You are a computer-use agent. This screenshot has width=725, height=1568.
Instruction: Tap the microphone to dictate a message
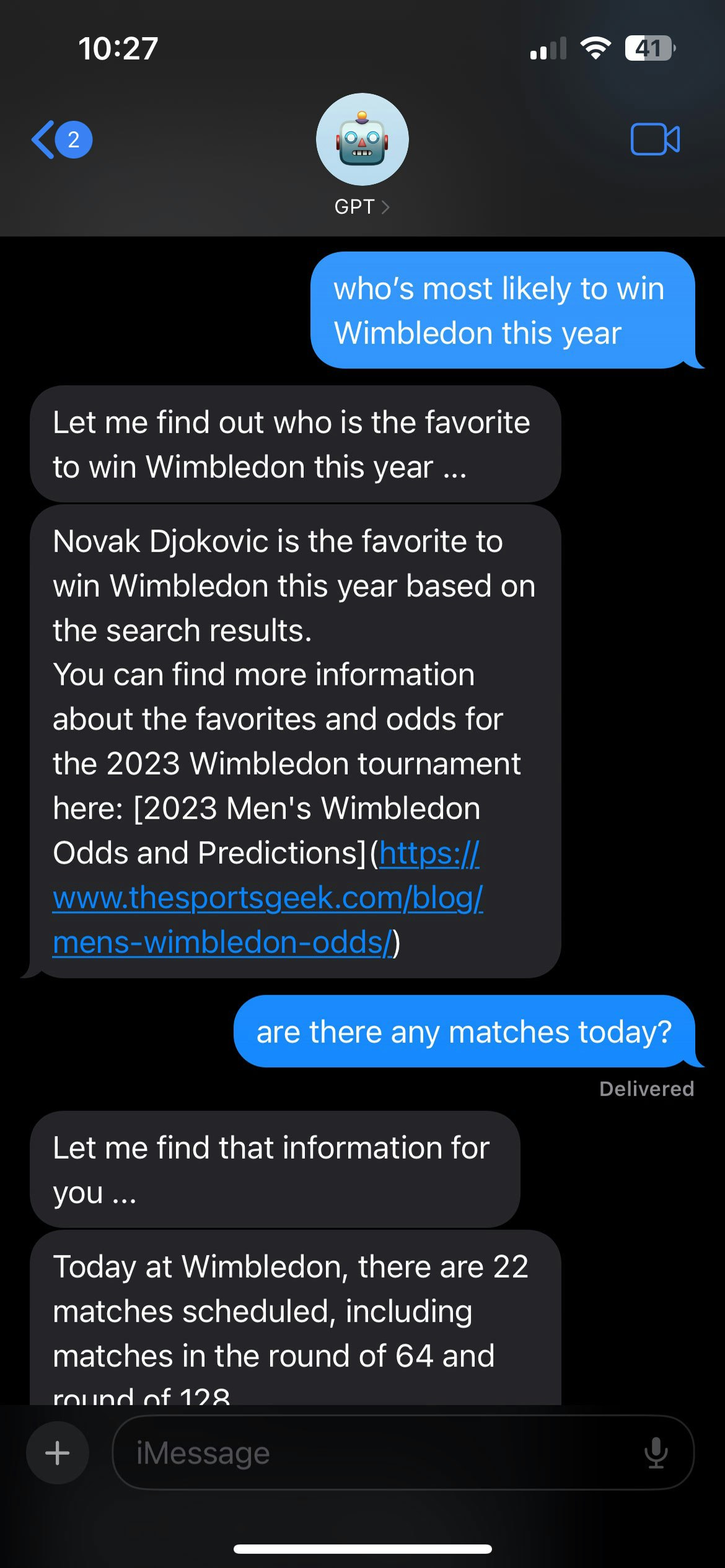(x=656, y=1453)
